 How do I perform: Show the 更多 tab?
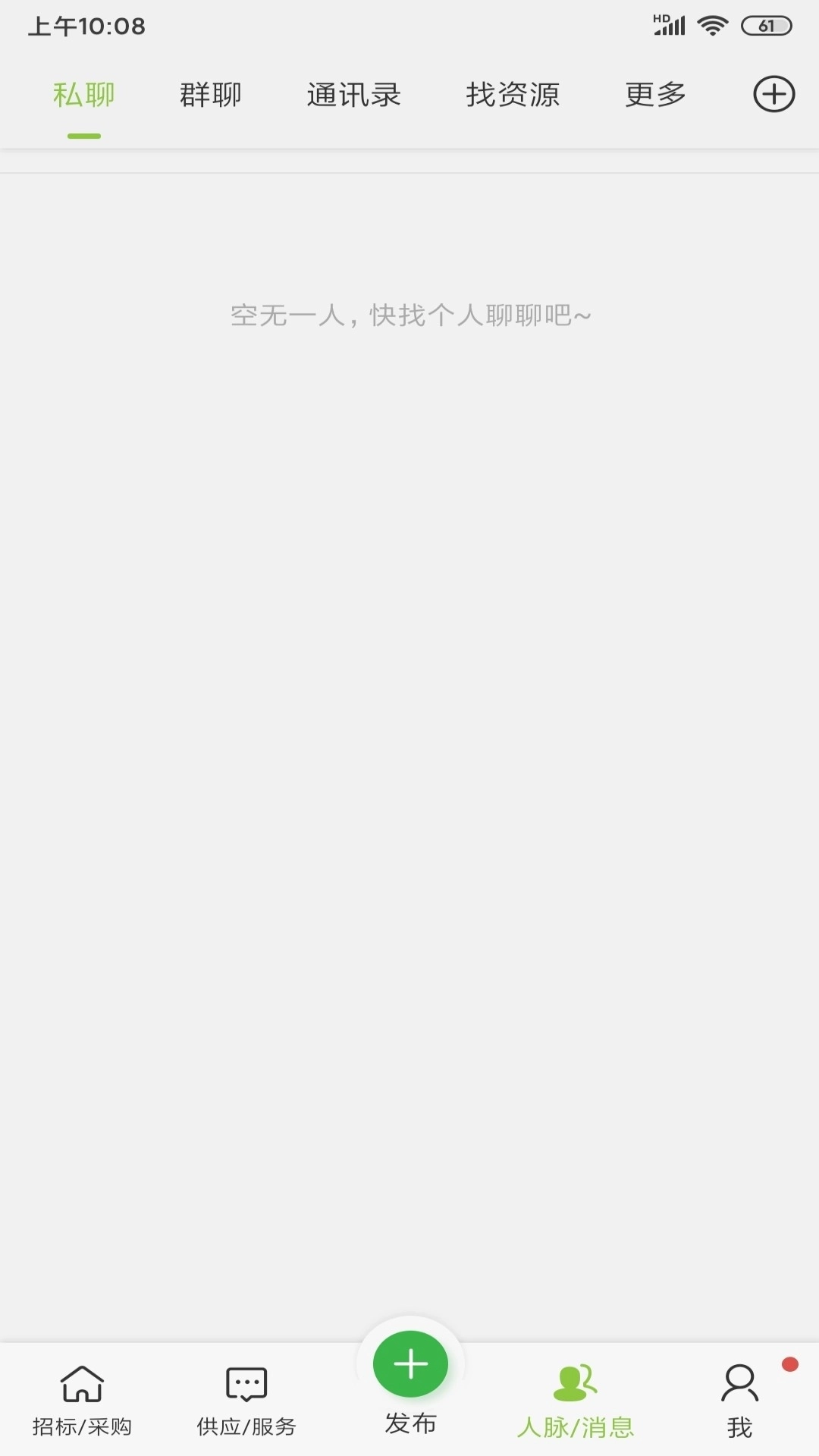(655, 96)
